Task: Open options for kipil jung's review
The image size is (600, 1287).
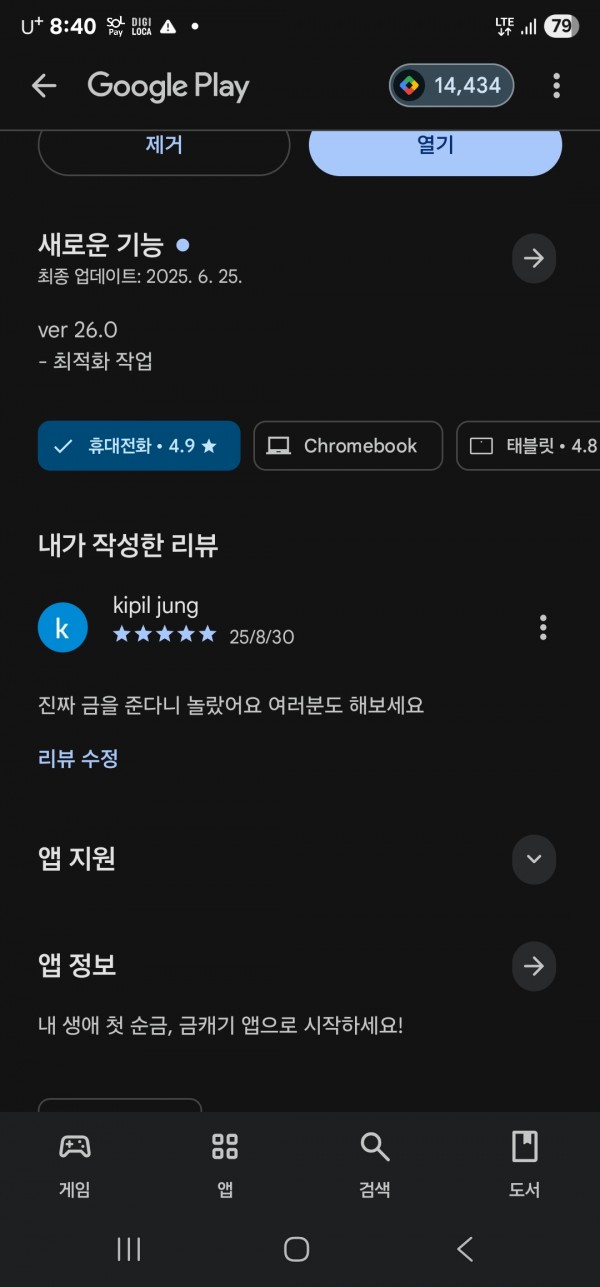Action: point(543,628)
